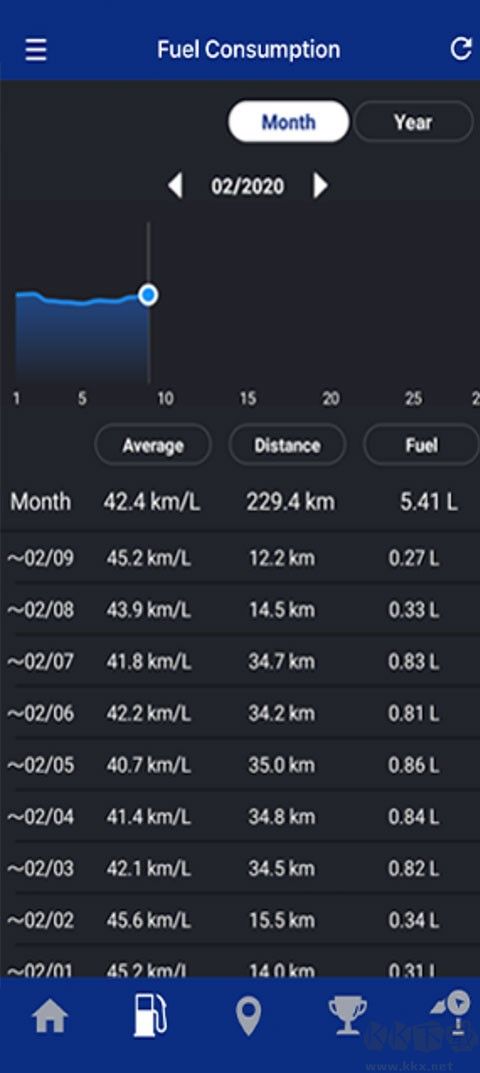The height and width of the screenshot is (1073, 480).
Task: Go to the next month
Action: coord(320,186)
